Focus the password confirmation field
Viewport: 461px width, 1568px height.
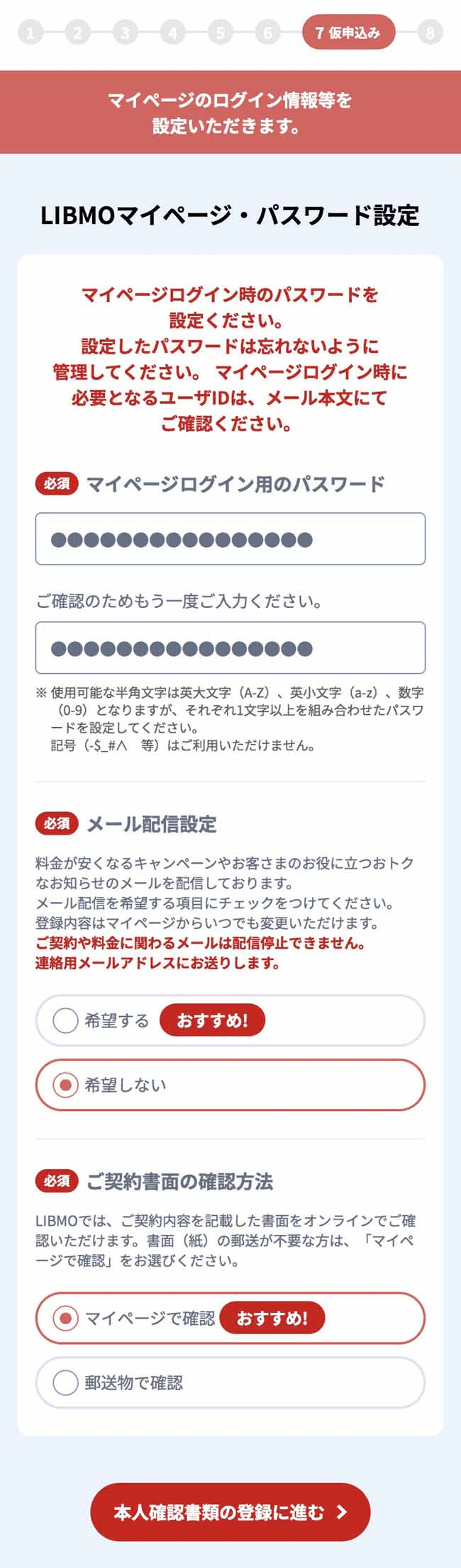pos(230,648)
